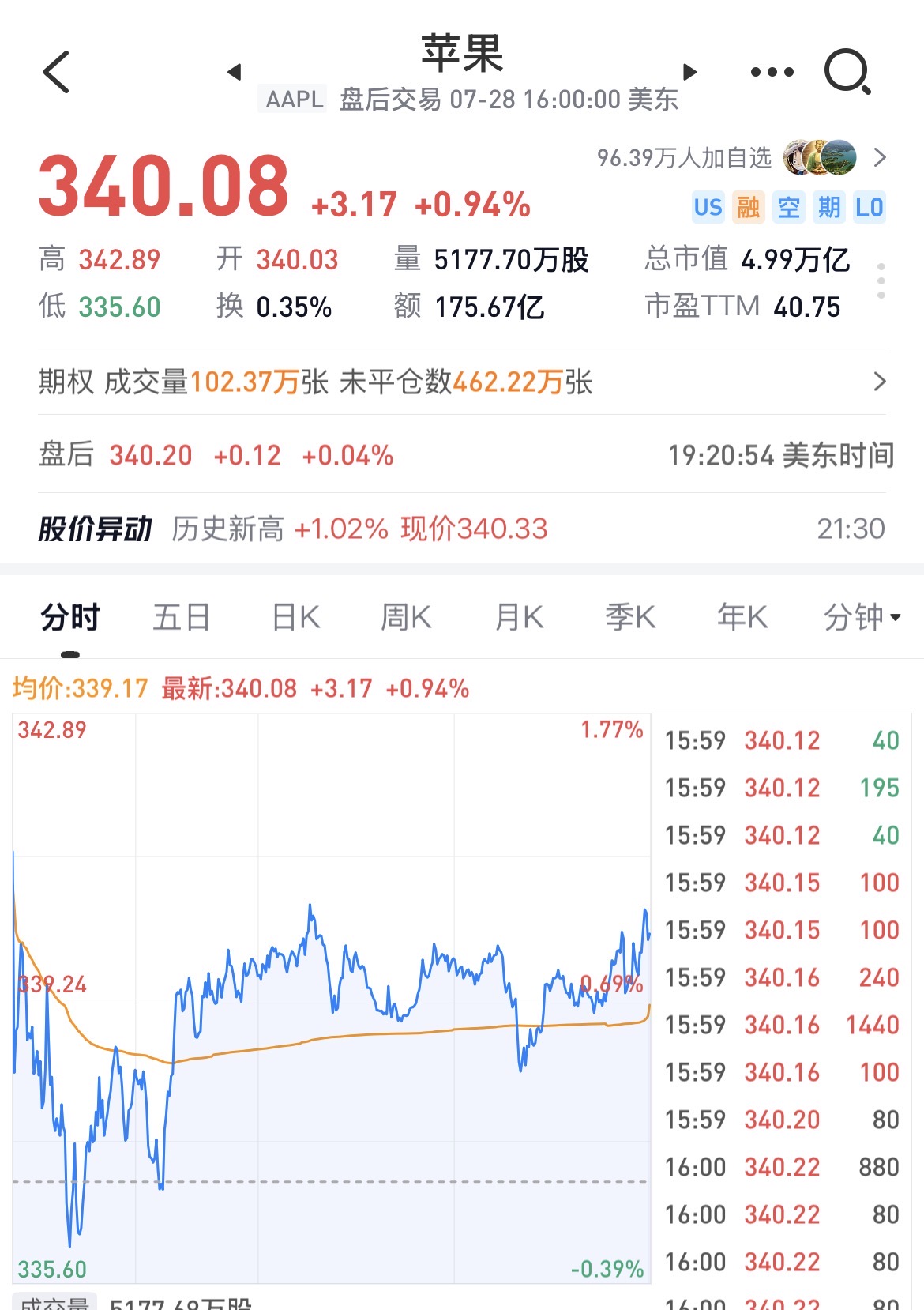
Task: Open the 96.39万人加自选 watchers row
Action: click(x=742, y=157)
